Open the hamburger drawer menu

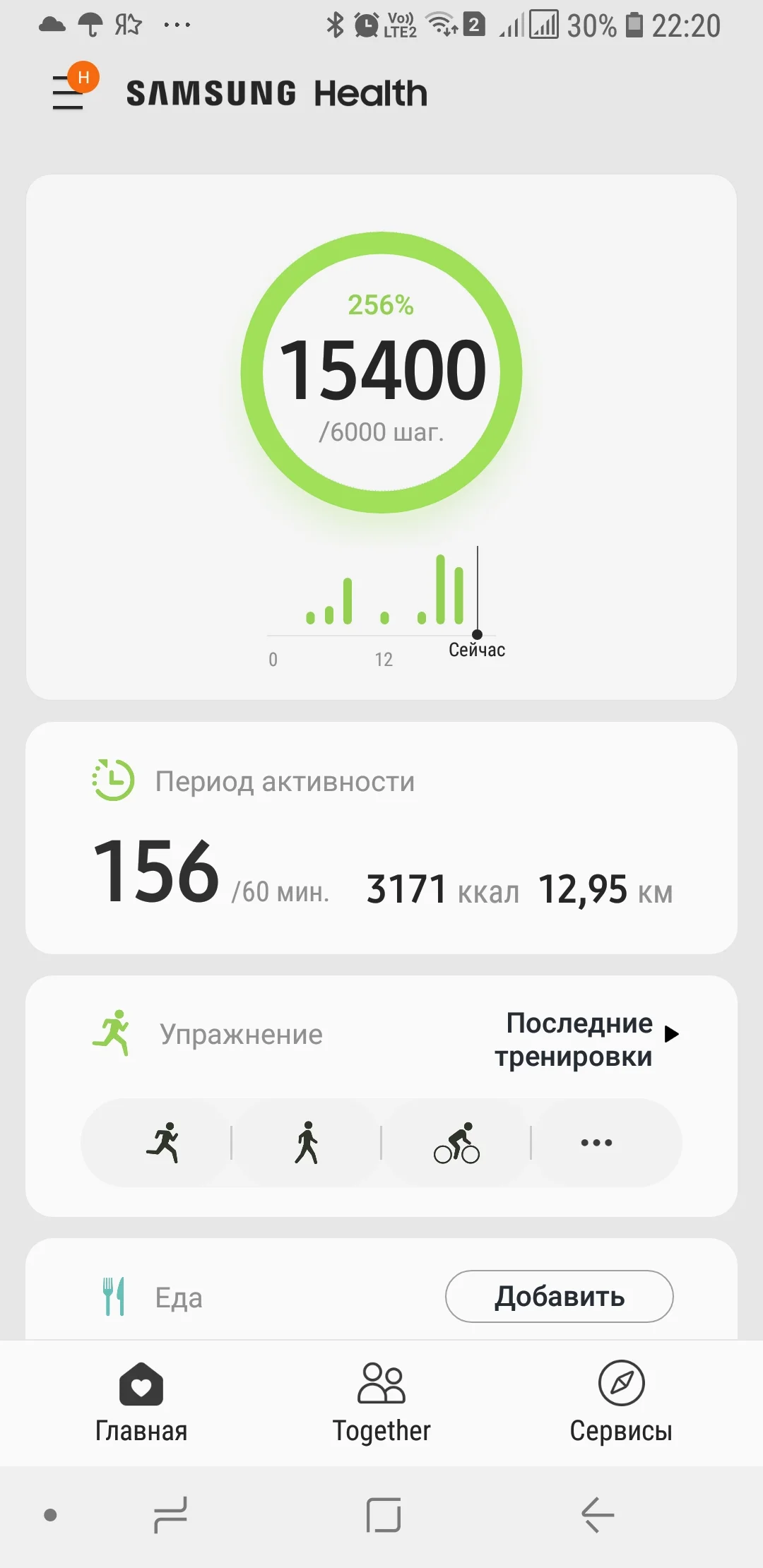pyautogui.click(x=69, y=93)
